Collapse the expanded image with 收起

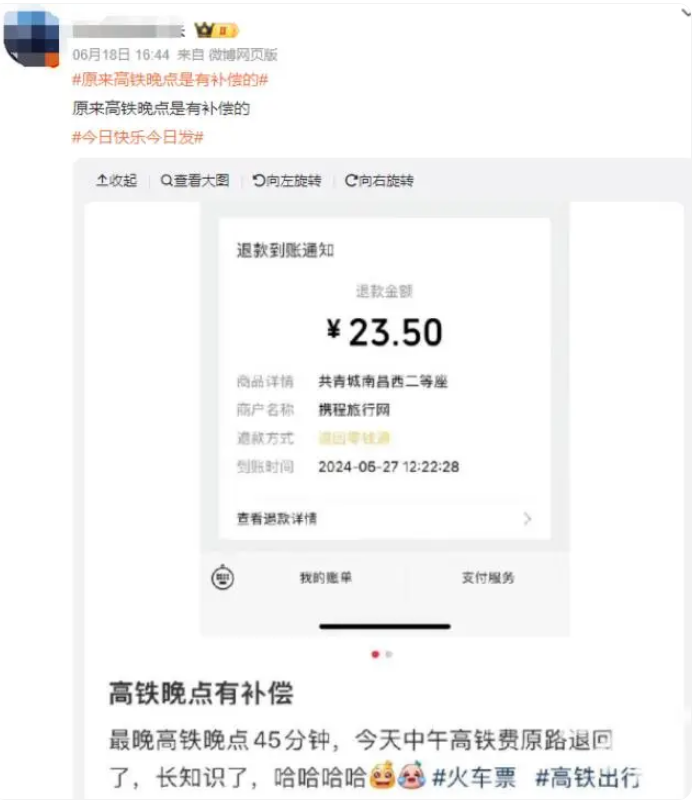[116, 181]
